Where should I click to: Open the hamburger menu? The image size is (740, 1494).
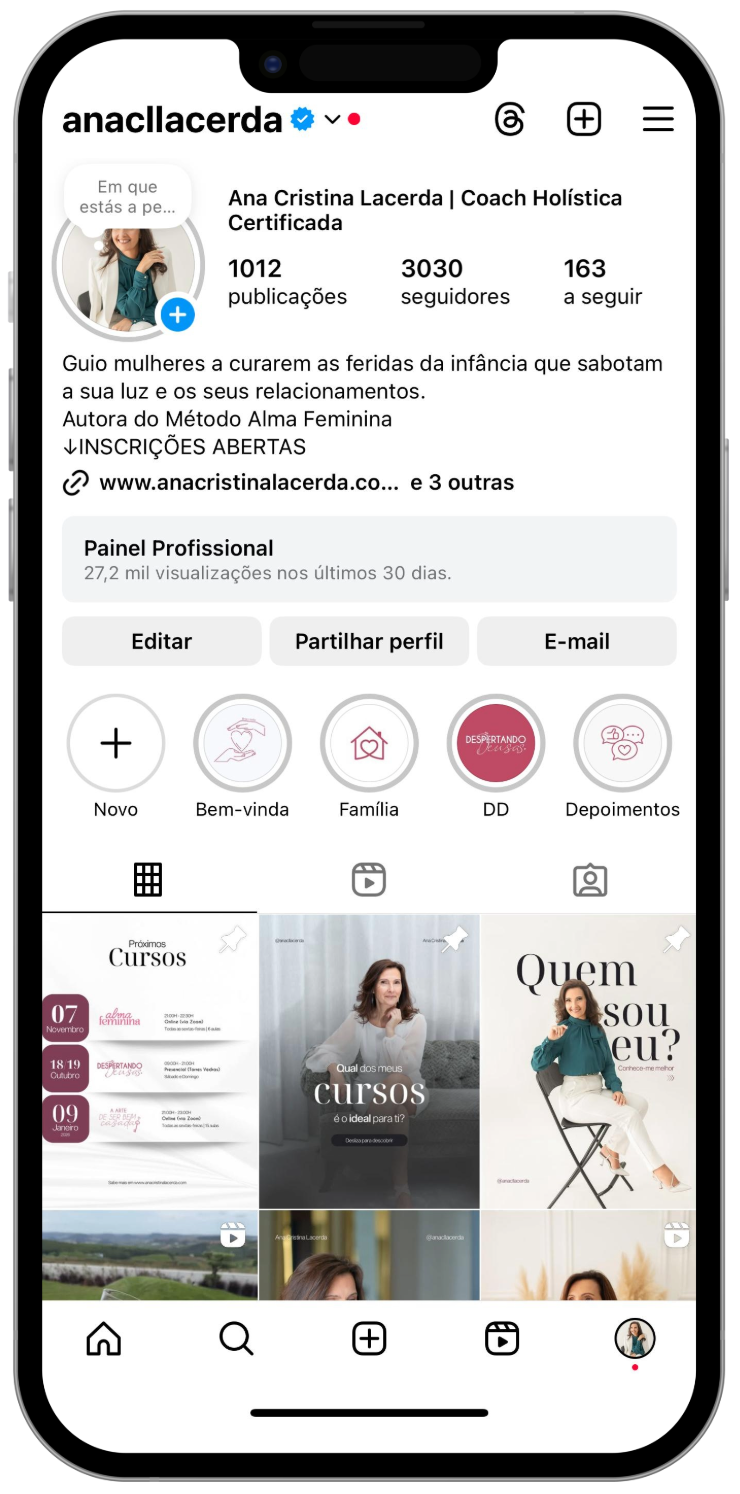[658, 120]
